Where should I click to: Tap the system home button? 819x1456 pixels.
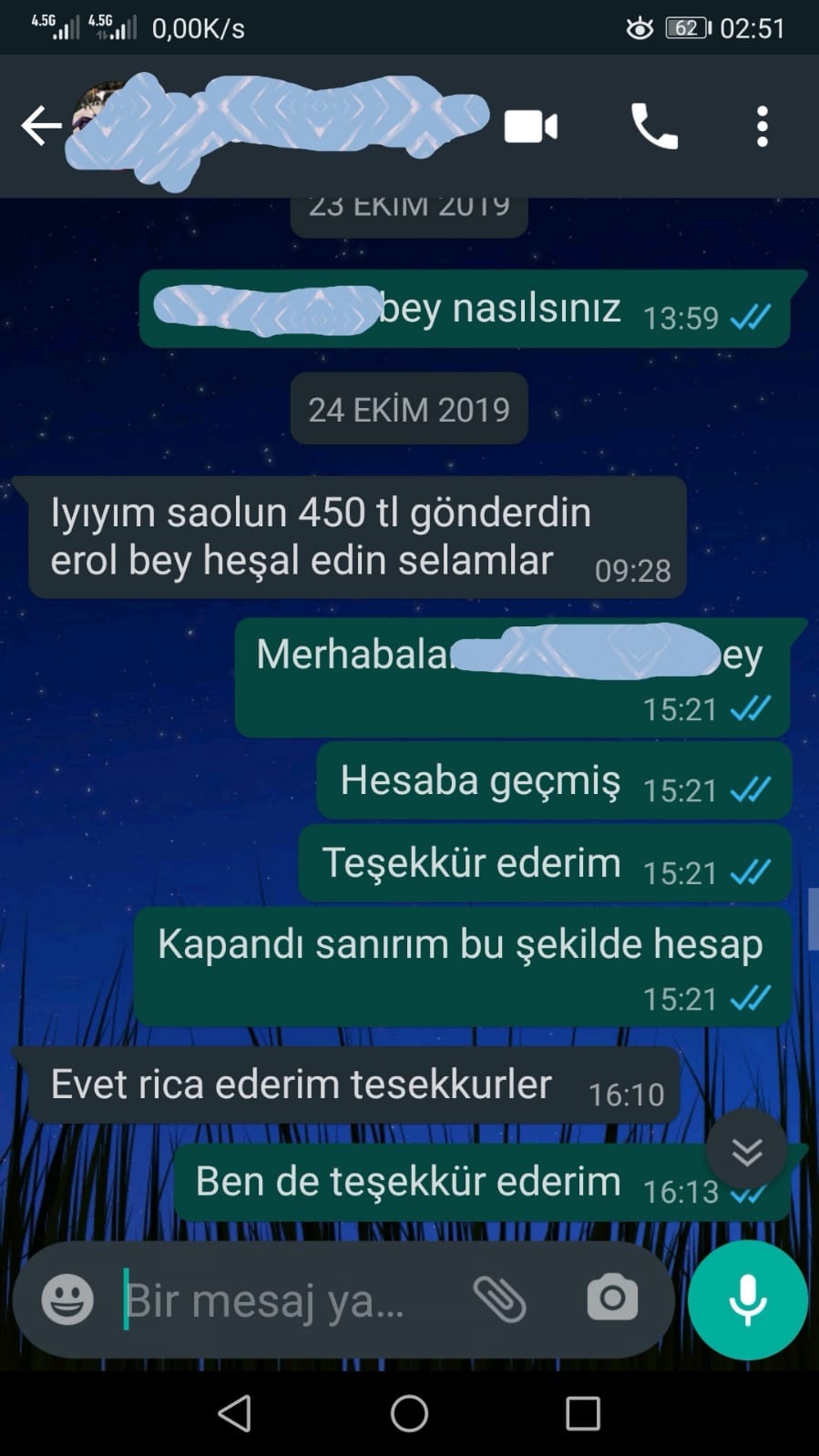tap(409, 1413)
